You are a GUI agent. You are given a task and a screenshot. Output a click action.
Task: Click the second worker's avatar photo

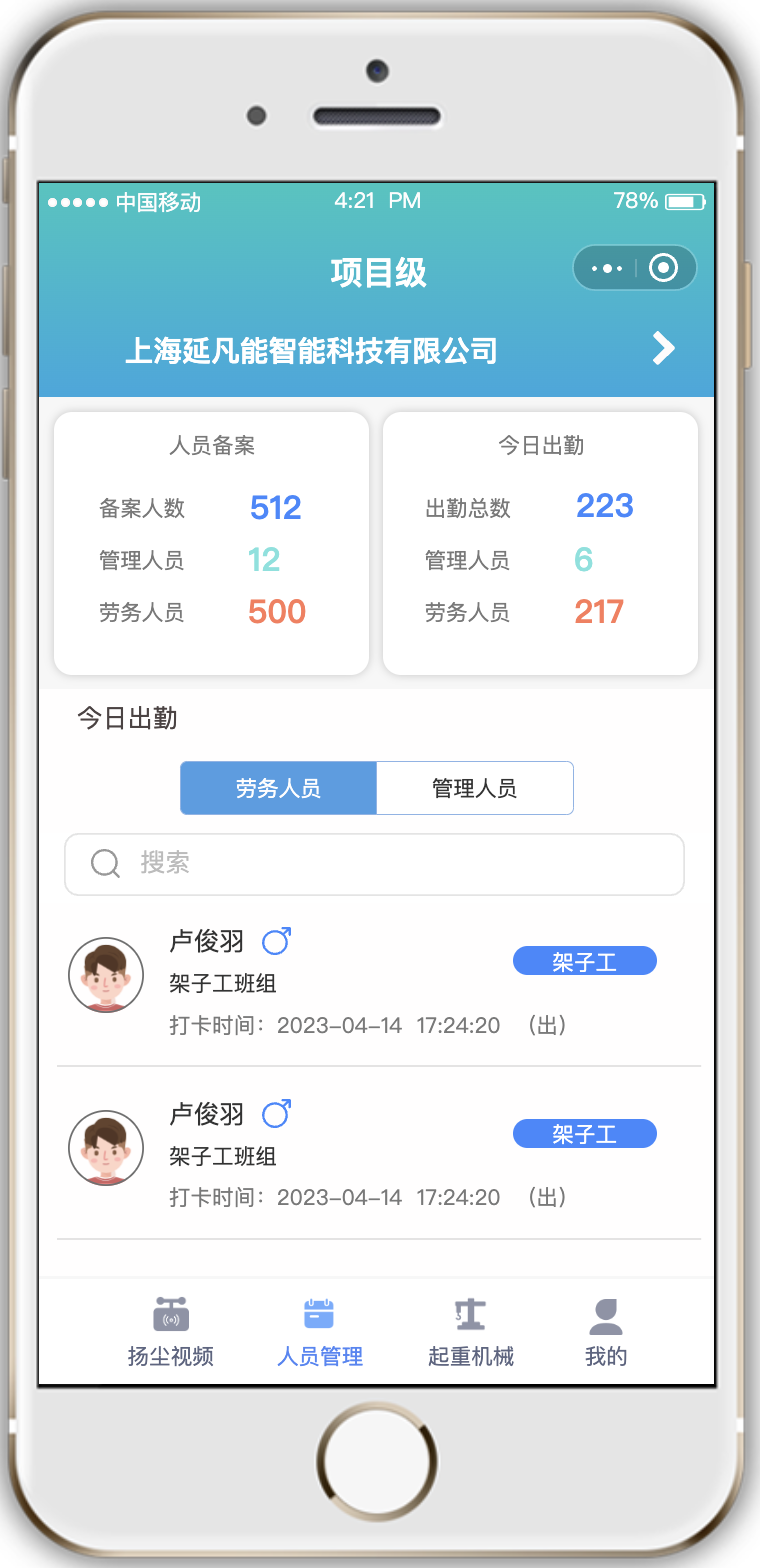click(x=106, y=1148)
